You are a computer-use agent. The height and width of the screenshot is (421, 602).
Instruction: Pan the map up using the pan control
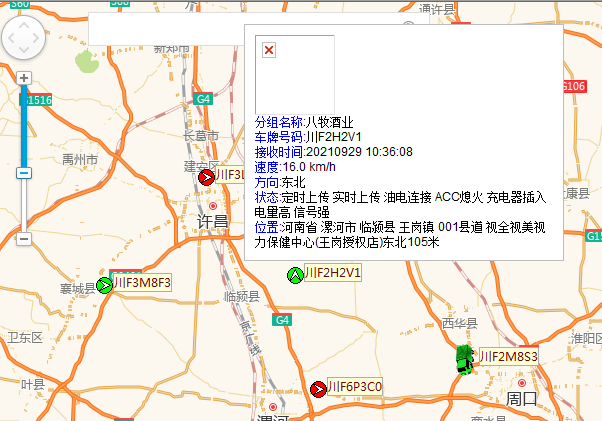(x=23, y=27)
